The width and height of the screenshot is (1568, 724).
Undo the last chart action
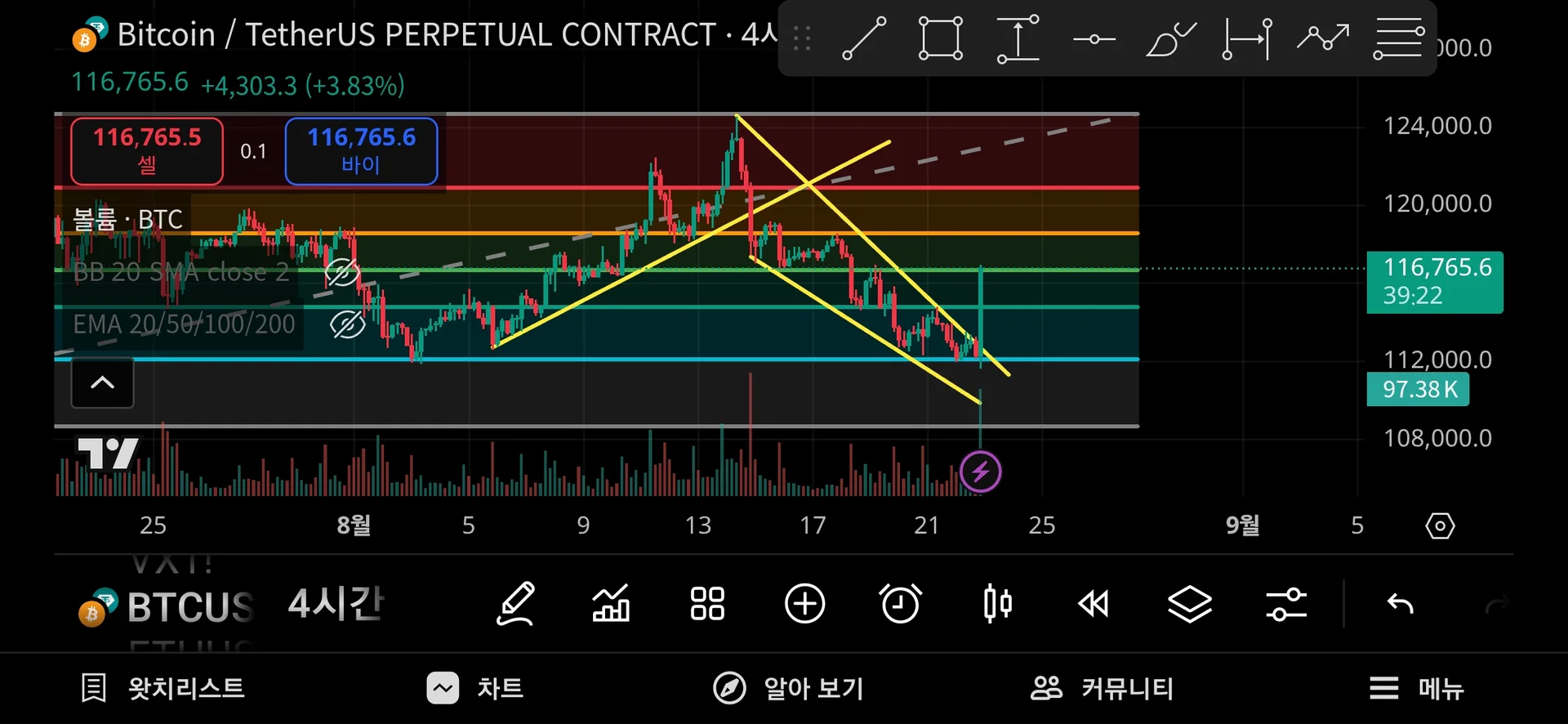(1400, 605)
